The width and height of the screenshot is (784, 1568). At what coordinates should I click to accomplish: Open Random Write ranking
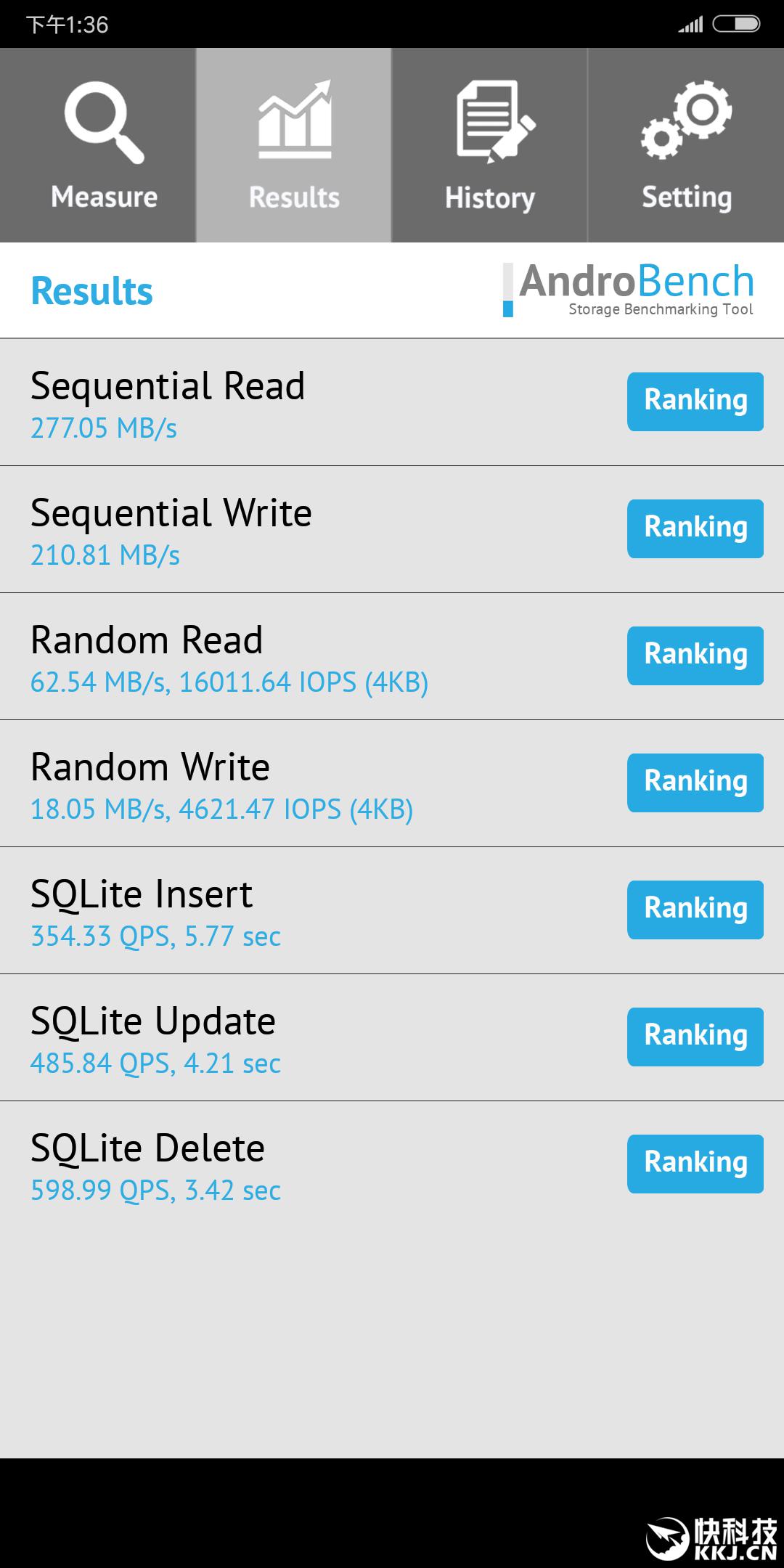(695, 783)
